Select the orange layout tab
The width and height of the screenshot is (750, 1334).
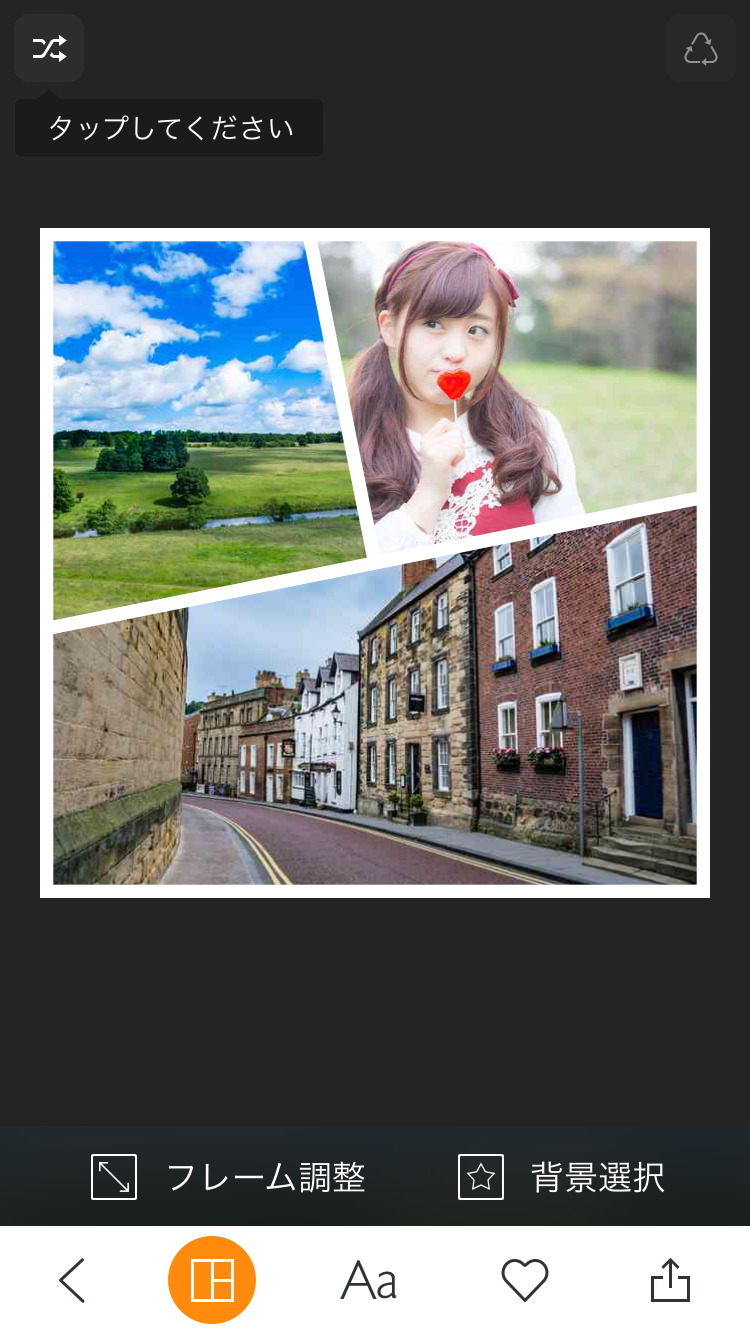pos(212,1280)
